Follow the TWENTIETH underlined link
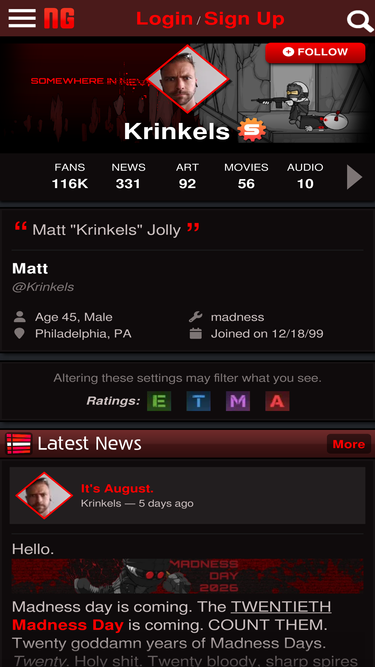Image resolution: width=375 pixels, height=667 pixels. 281,606
